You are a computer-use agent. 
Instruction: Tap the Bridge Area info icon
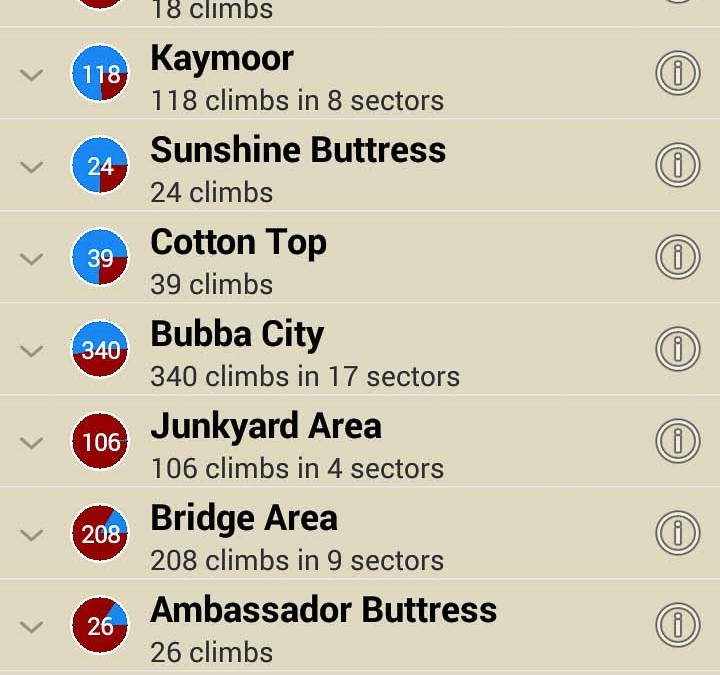click(677, 534)
